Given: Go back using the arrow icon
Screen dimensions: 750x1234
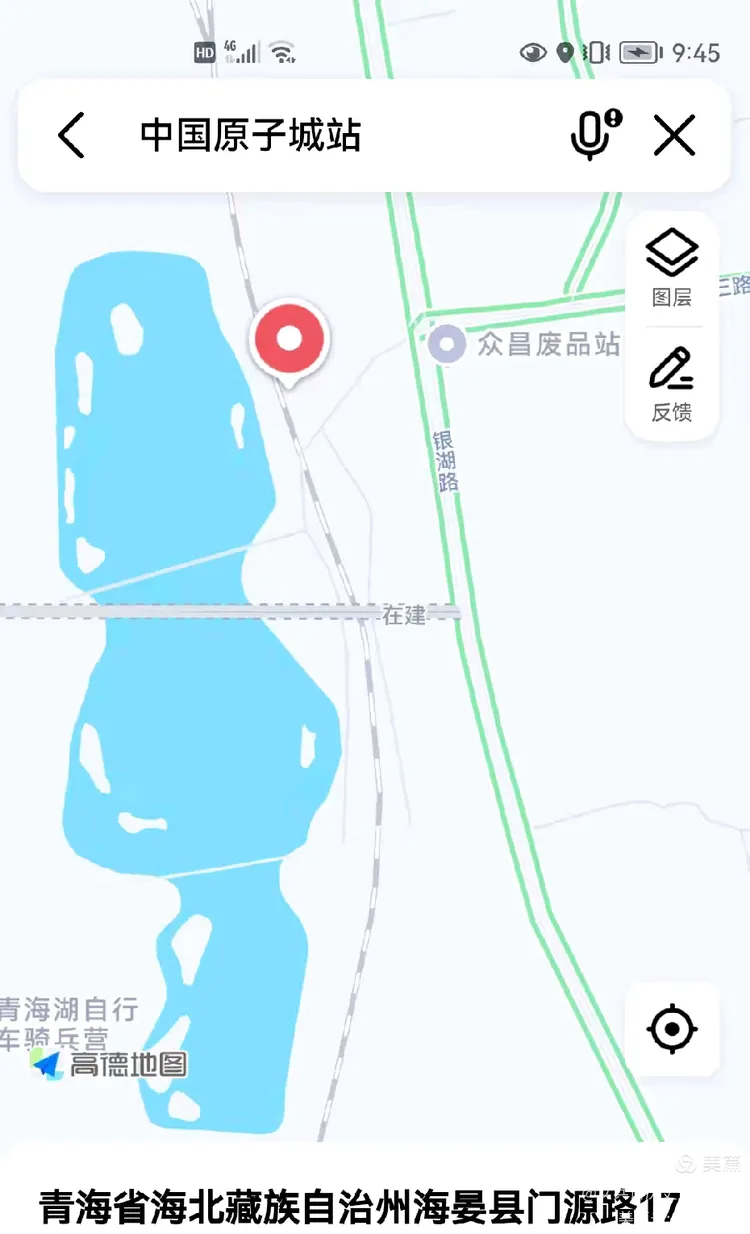Looking at the screenshot, I should (x=71, y=135).
